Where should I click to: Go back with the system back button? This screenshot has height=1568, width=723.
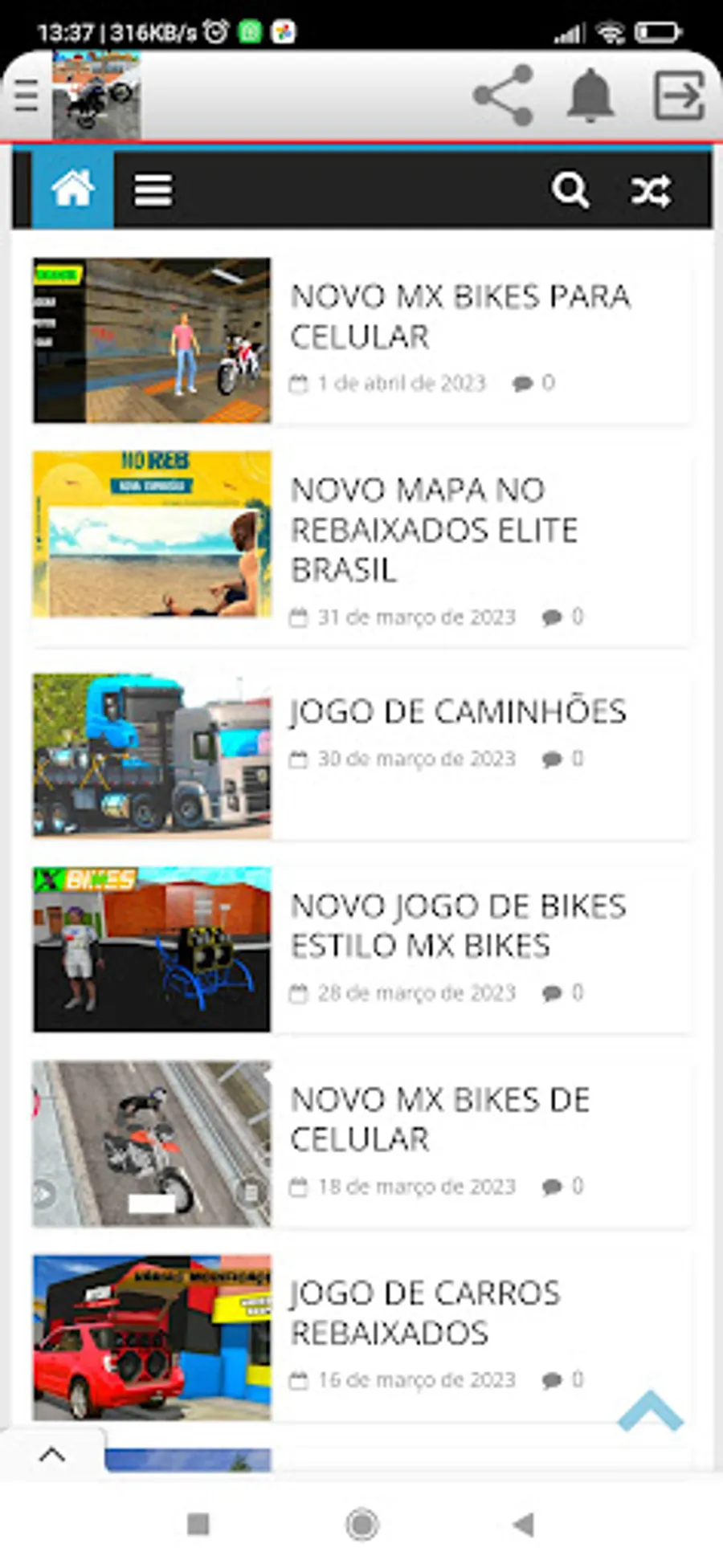[524, 1523]
